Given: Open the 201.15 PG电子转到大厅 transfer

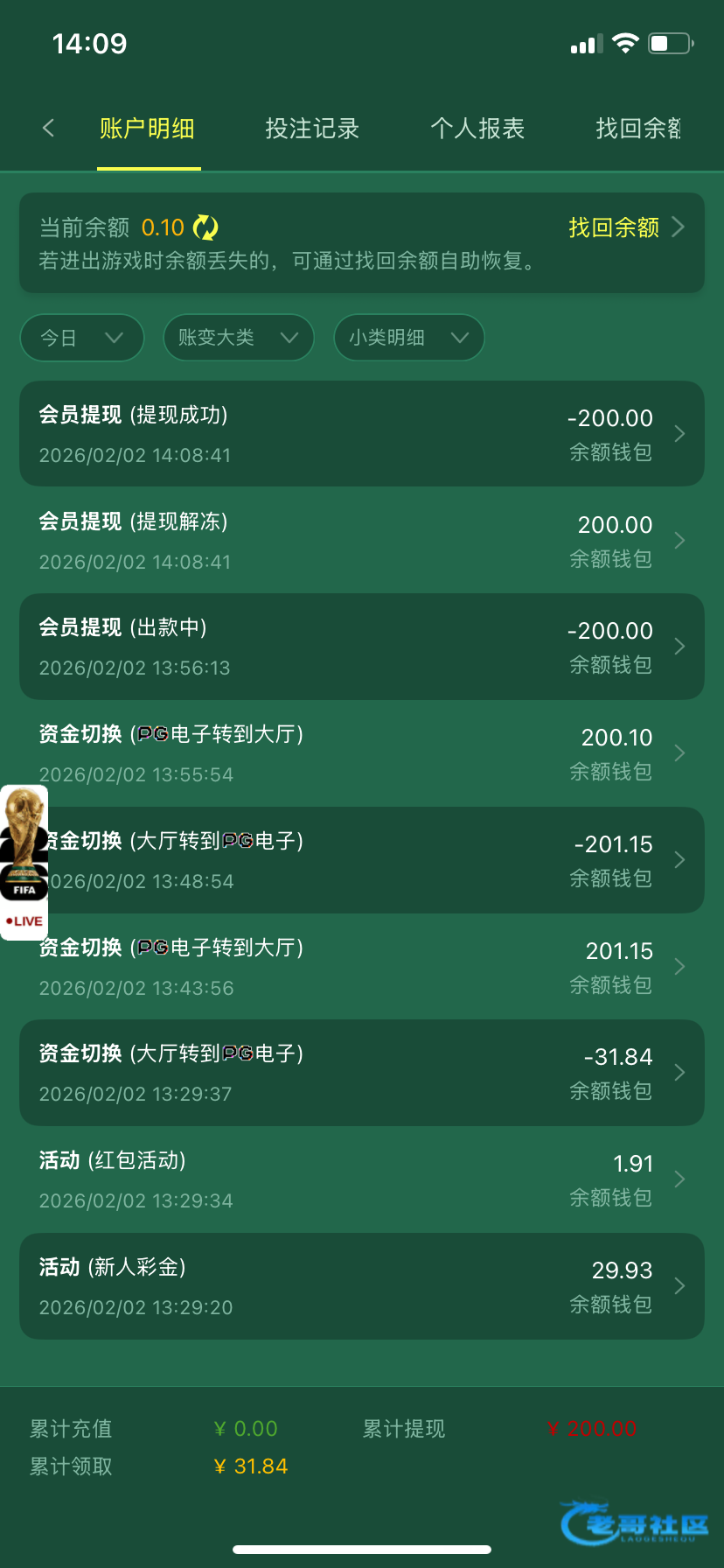Looking at the screenshot, I should [362, 967].
